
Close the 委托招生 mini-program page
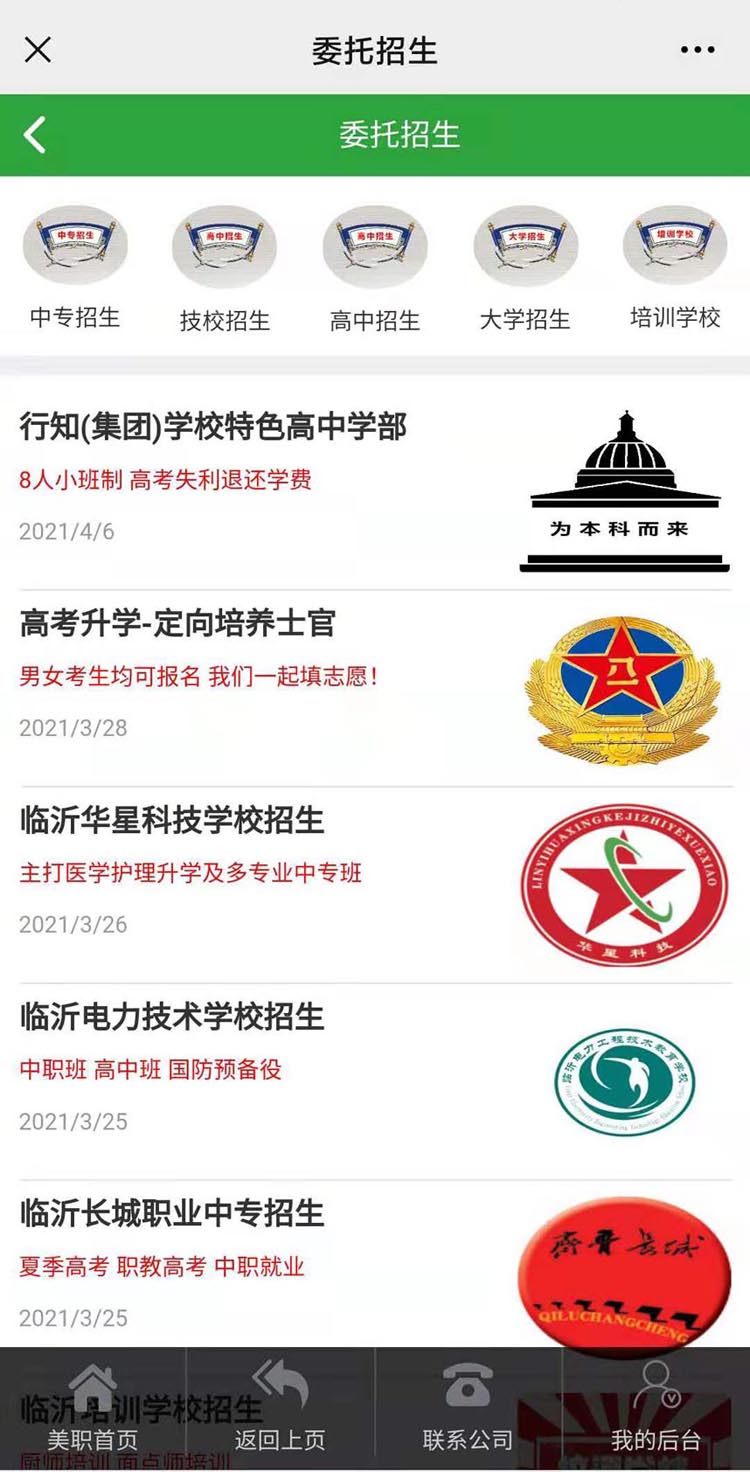tap(38, 49)
